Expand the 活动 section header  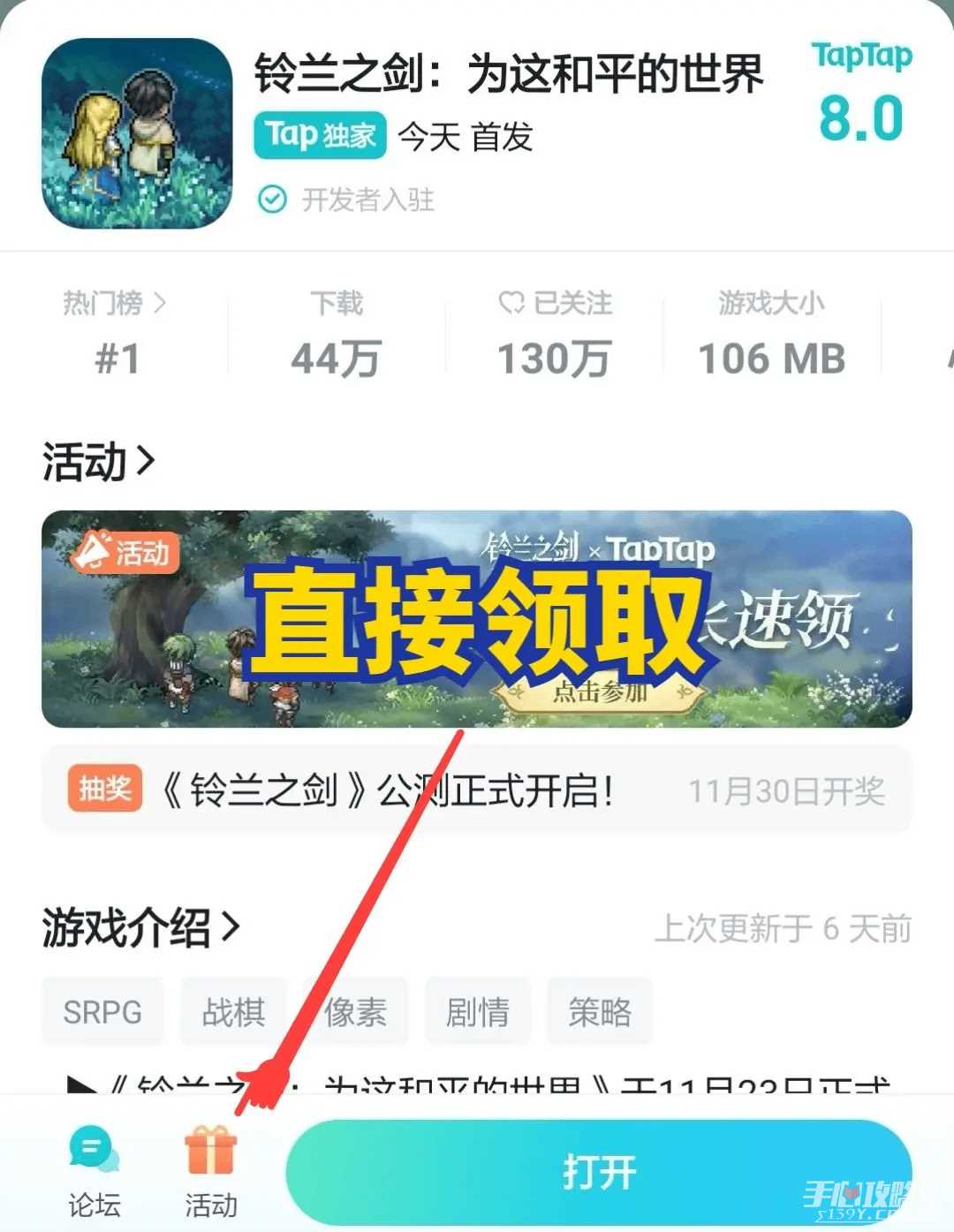tap(97, 462)
